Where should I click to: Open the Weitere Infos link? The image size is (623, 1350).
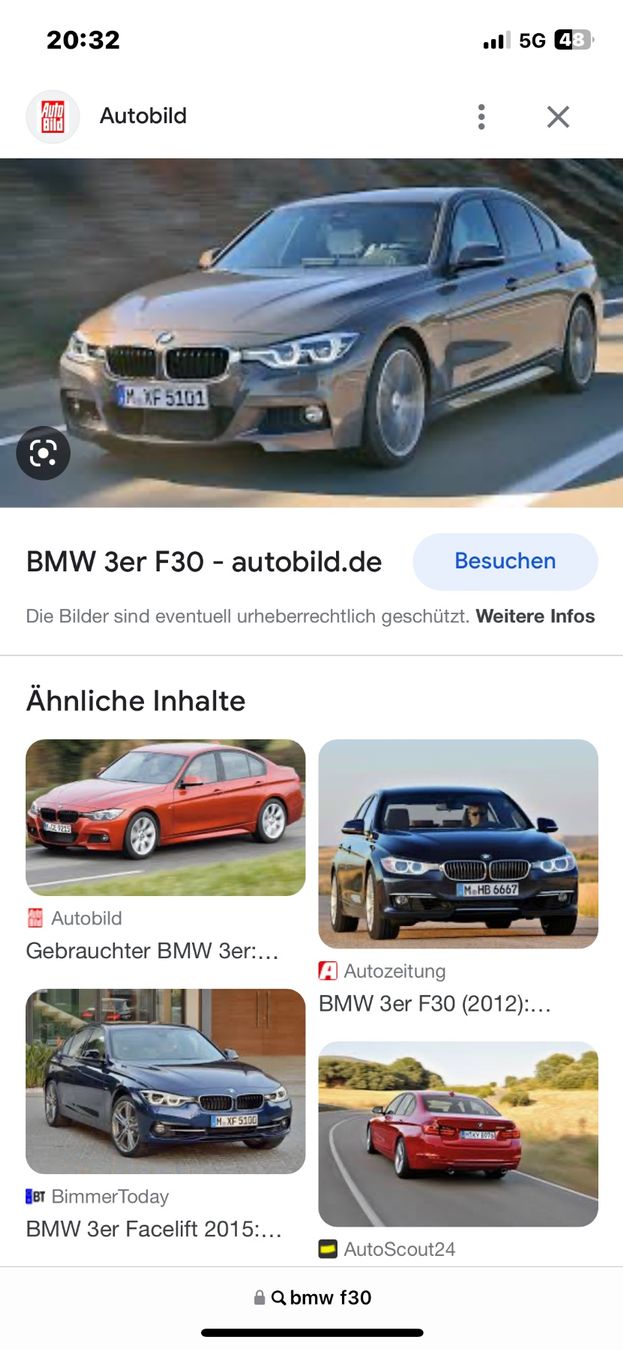(535, 617)
